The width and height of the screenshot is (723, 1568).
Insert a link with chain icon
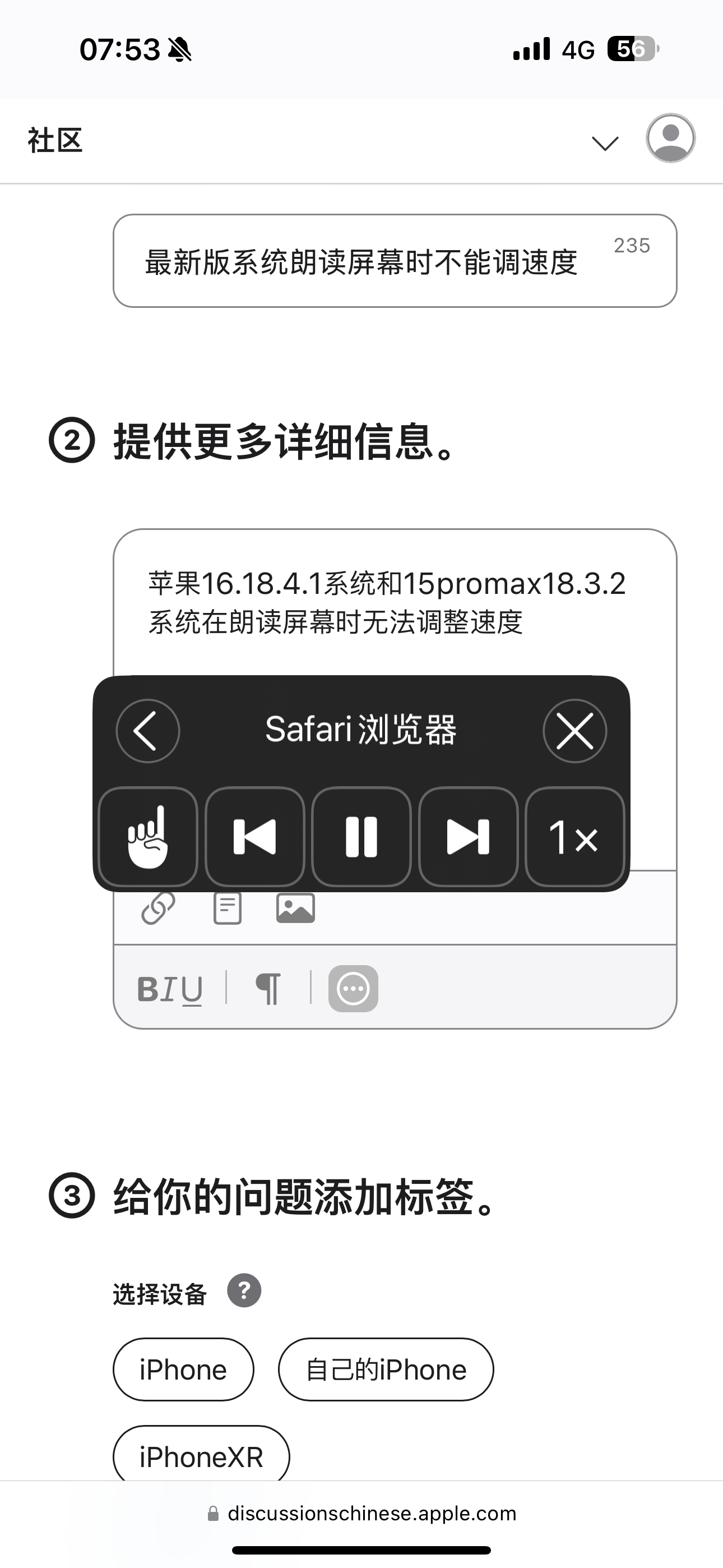coord(158,909)
